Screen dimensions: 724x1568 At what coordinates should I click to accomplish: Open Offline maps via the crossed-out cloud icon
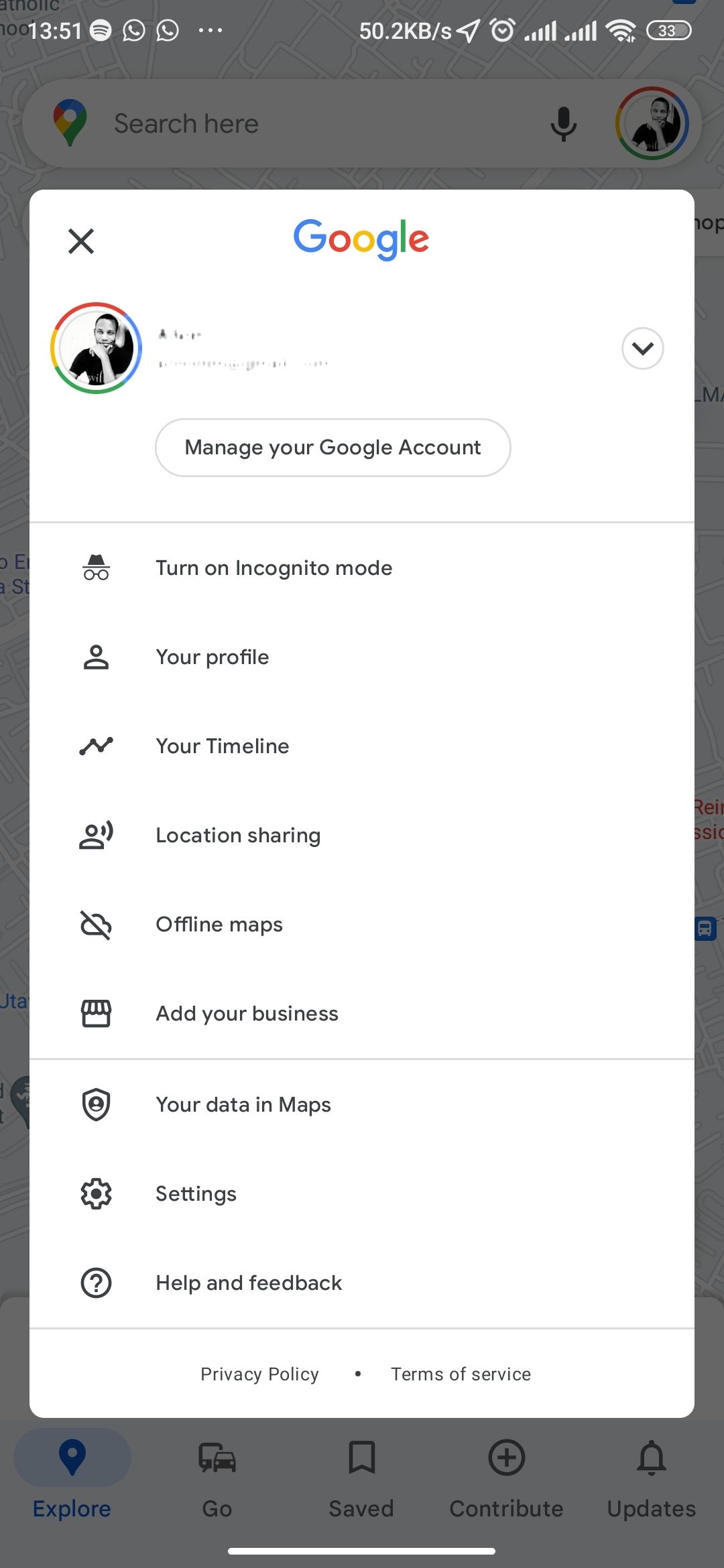[x=96, y=924]
